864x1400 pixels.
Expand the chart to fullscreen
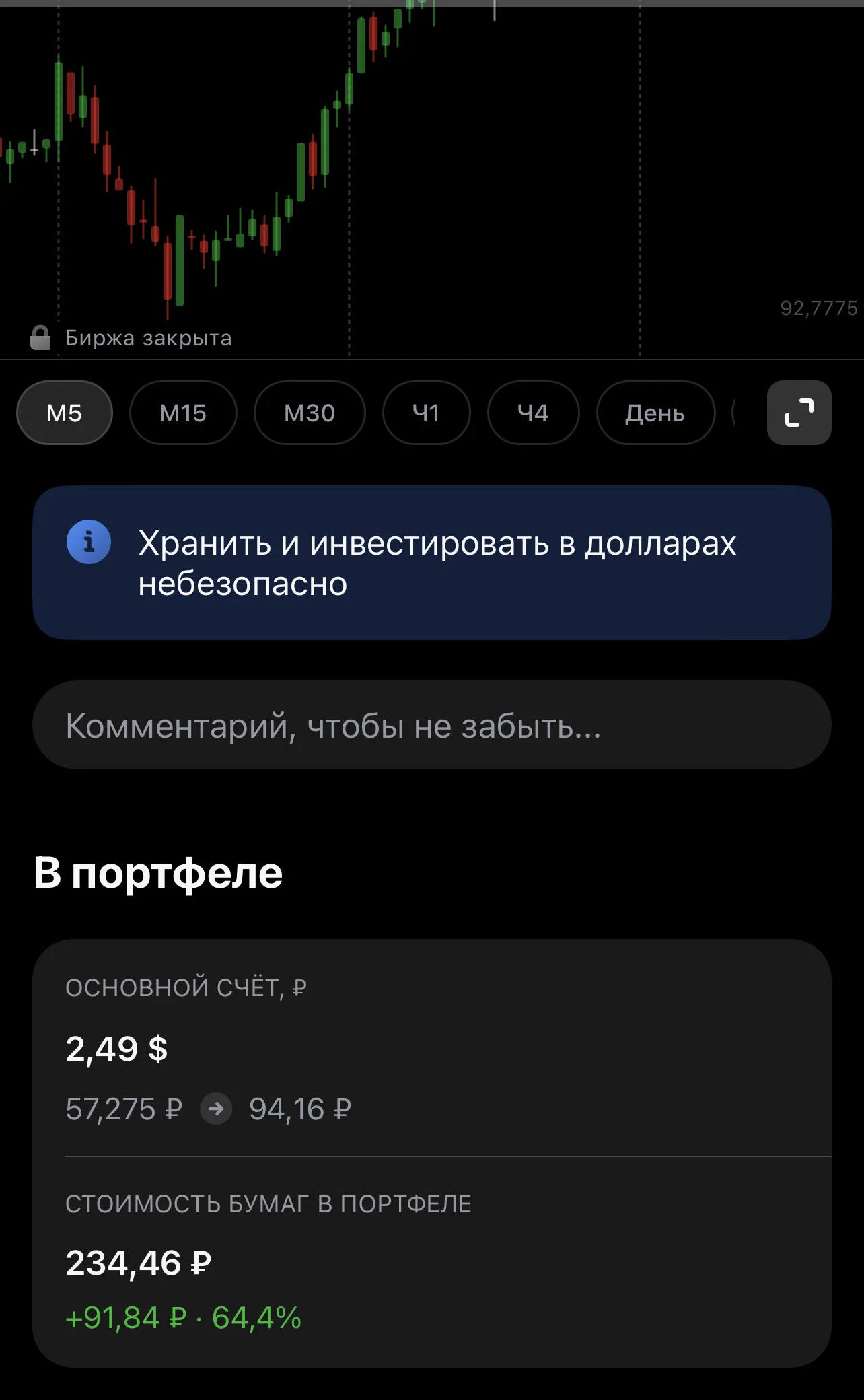799,413
